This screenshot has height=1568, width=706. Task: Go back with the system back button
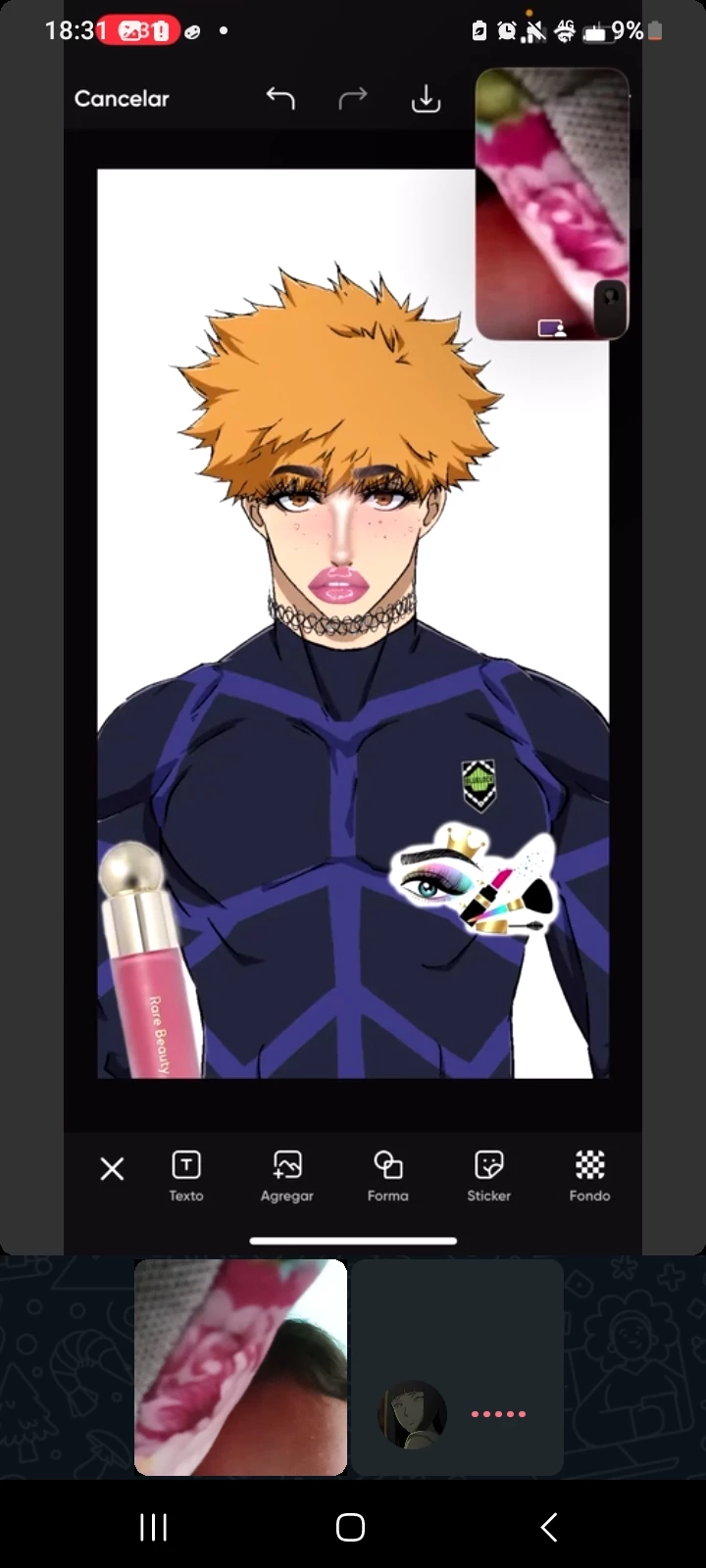coord(549,1527)
